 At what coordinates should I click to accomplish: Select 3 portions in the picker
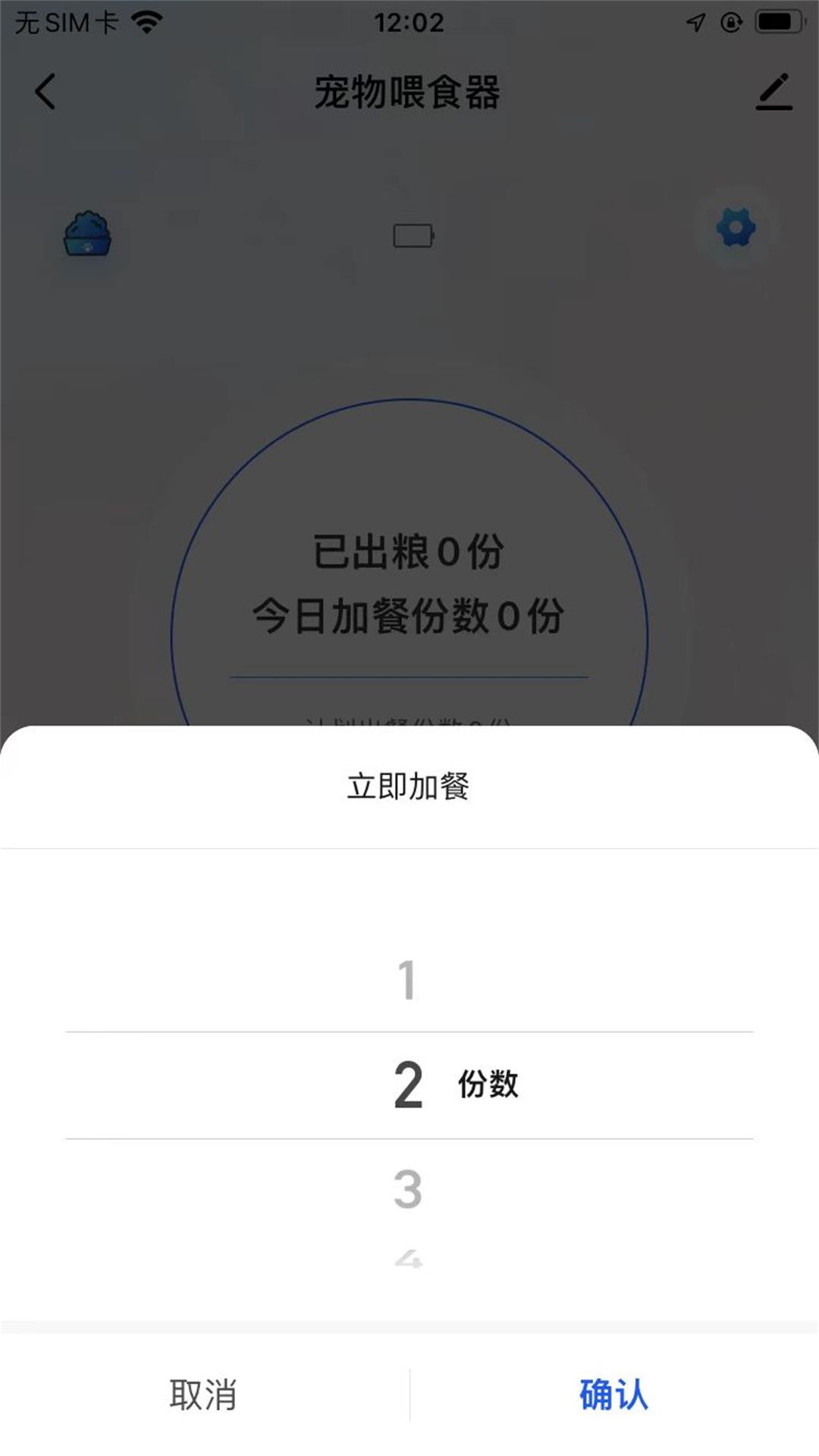407,1189
